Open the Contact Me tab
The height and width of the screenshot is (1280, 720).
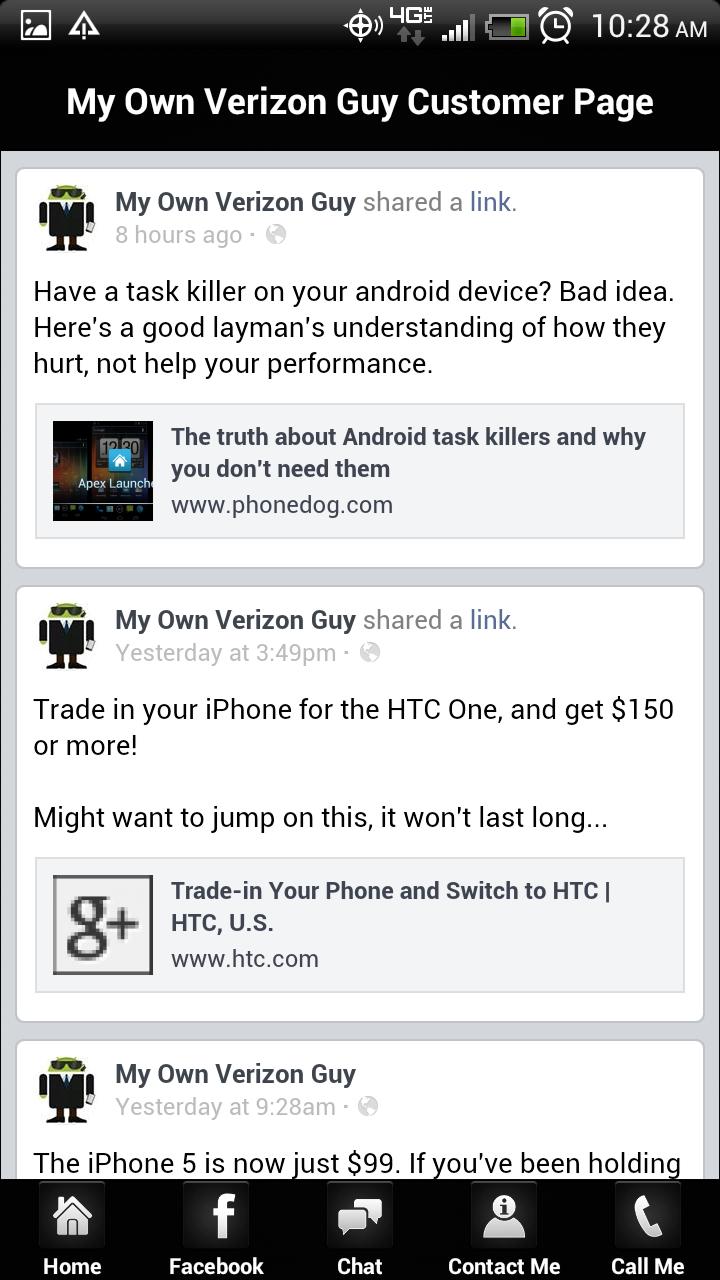[504, 1230]
